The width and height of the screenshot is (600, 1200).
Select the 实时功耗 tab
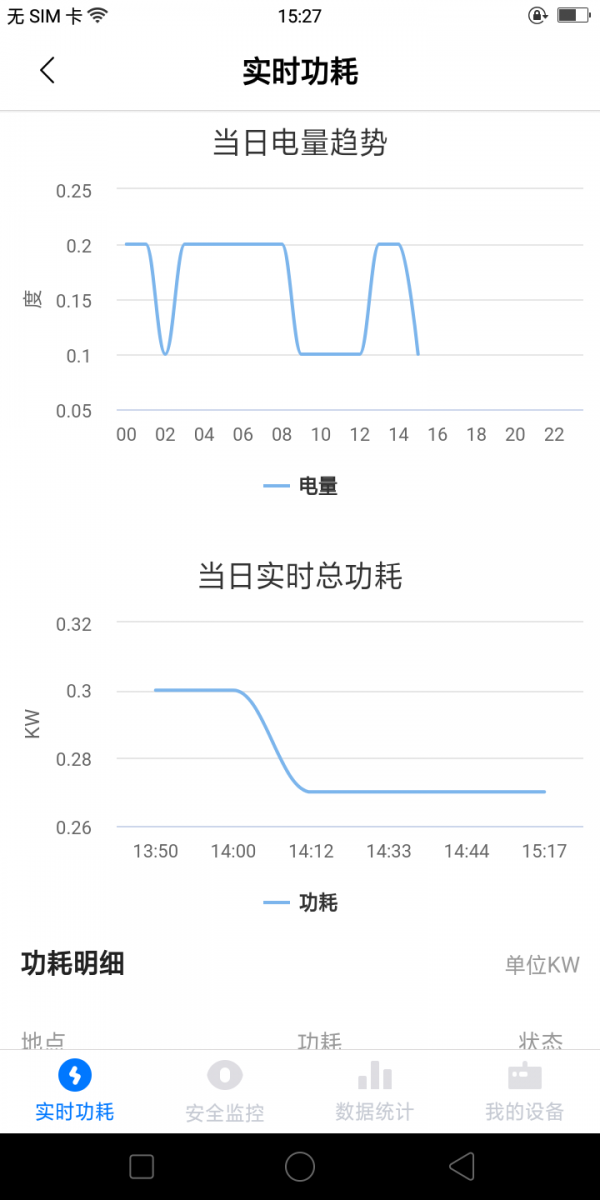[75, 1090]
